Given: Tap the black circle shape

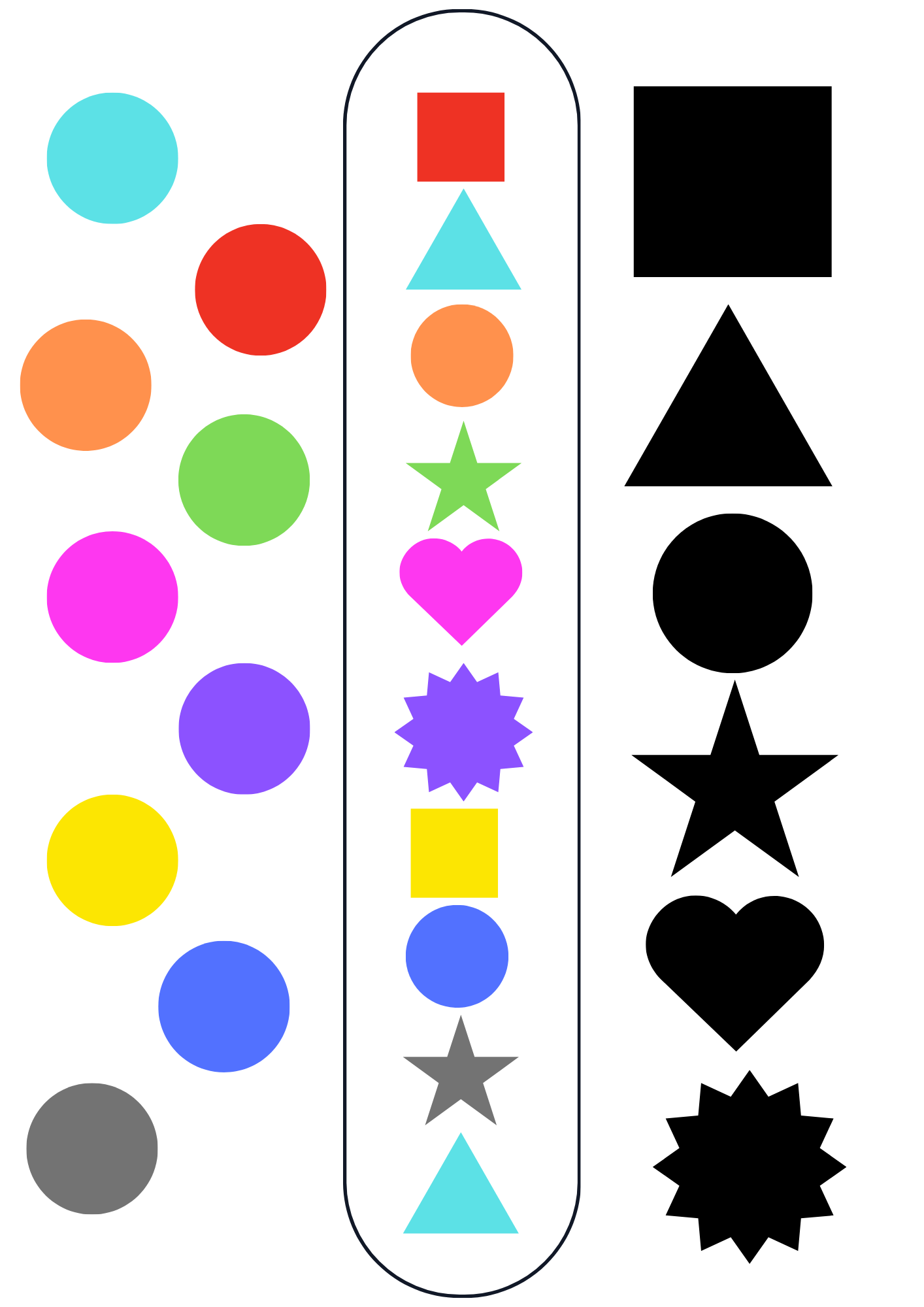Looking at the screenshot, I should click(732, 593).
